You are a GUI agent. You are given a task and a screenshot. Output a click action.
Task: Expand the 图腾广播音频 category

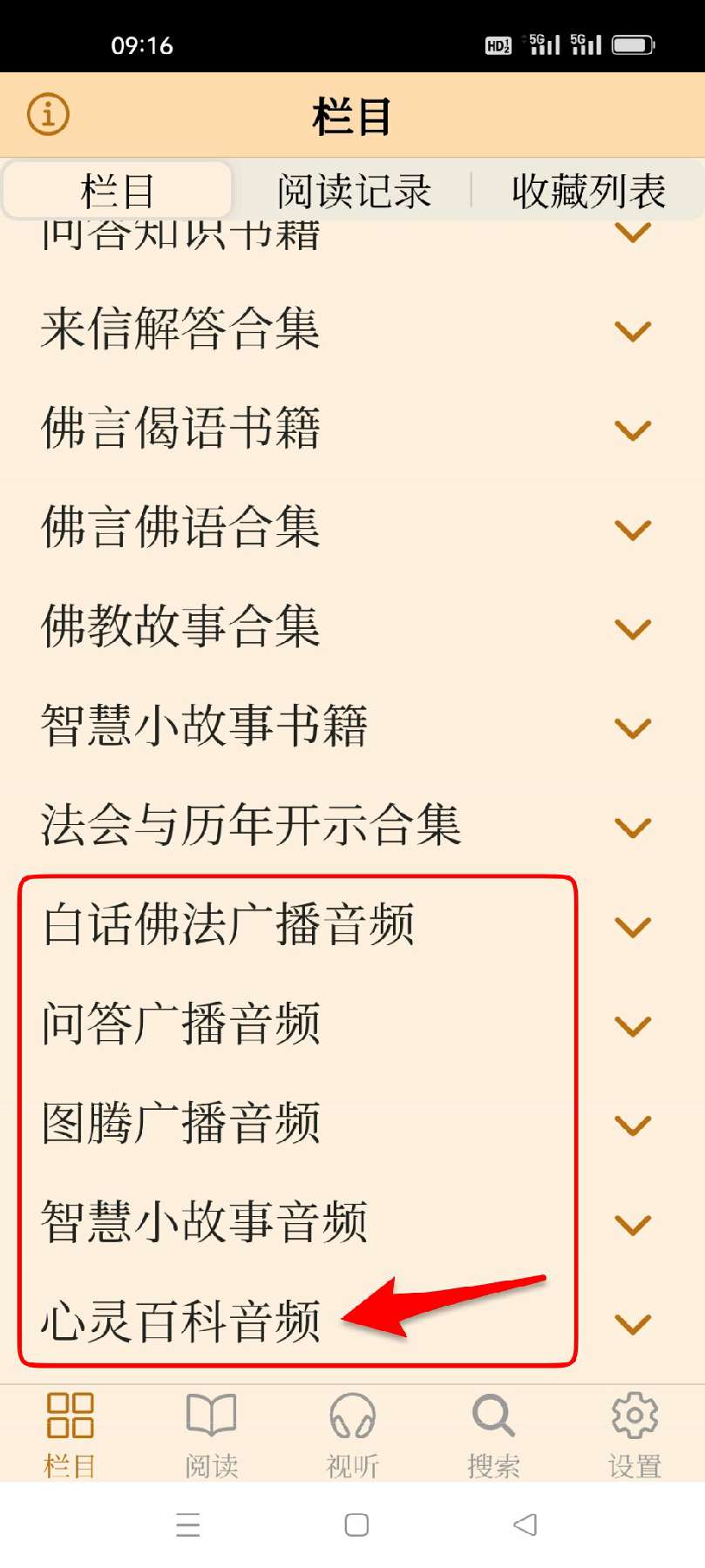coord(633,1125)
